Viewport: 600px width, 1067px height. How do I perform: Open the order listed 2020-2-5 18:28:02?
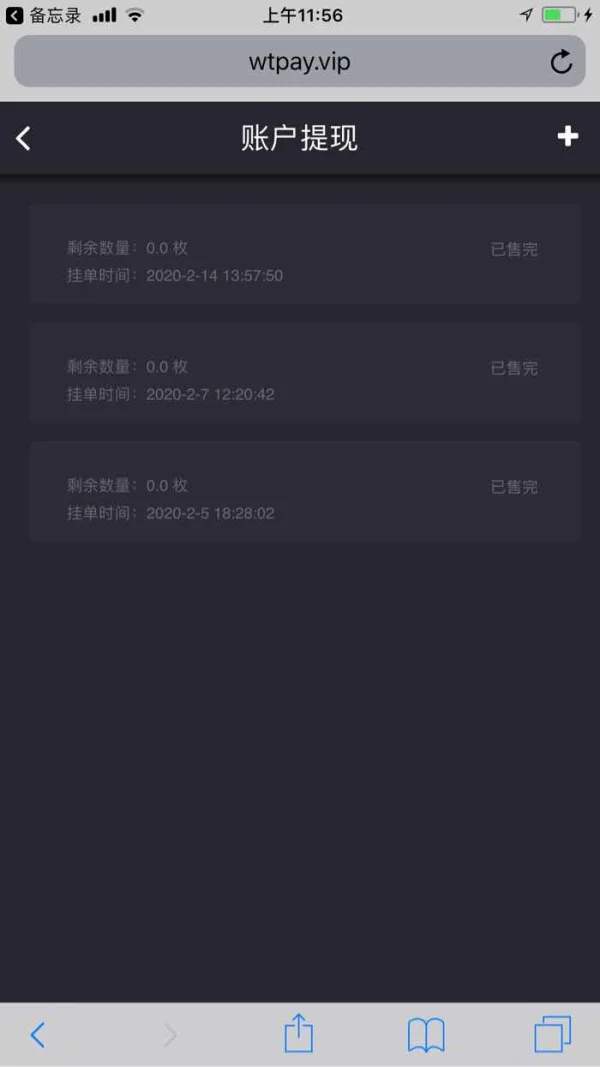pyautogui.click(x=305, y=491)
